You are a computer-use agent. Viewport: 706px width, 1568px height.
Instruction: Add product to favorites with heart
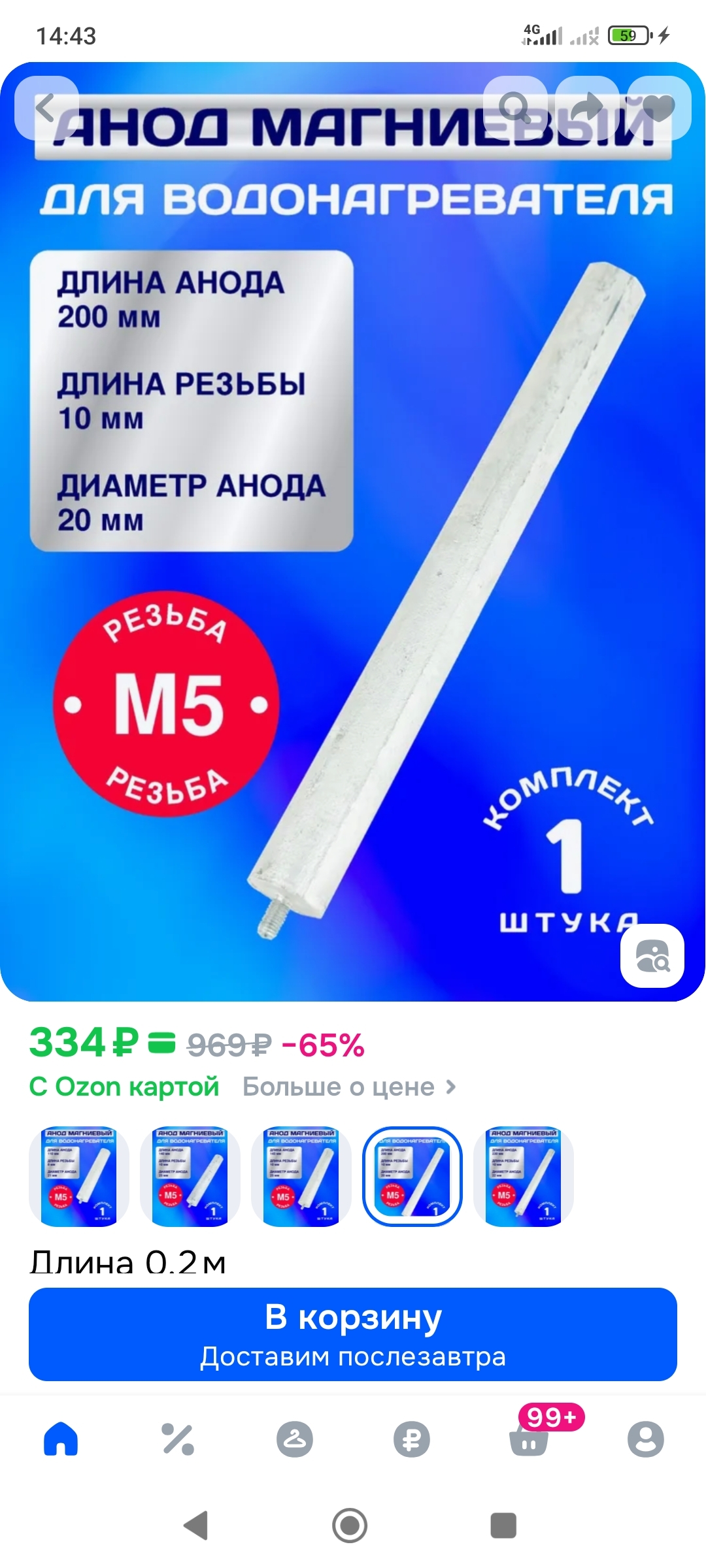click(659, 108)
